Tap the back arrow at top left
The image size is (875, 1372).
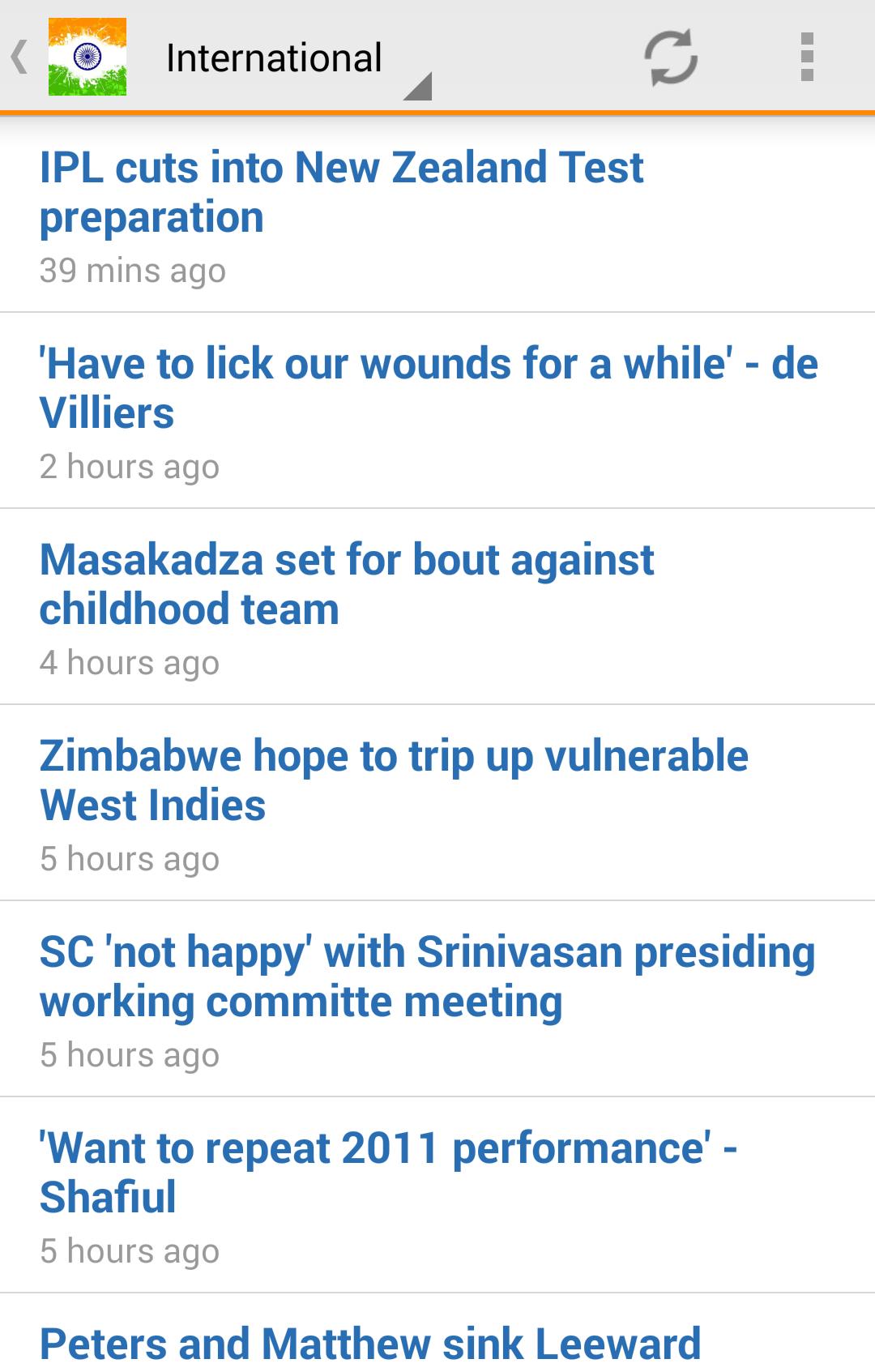coord(17,57)
